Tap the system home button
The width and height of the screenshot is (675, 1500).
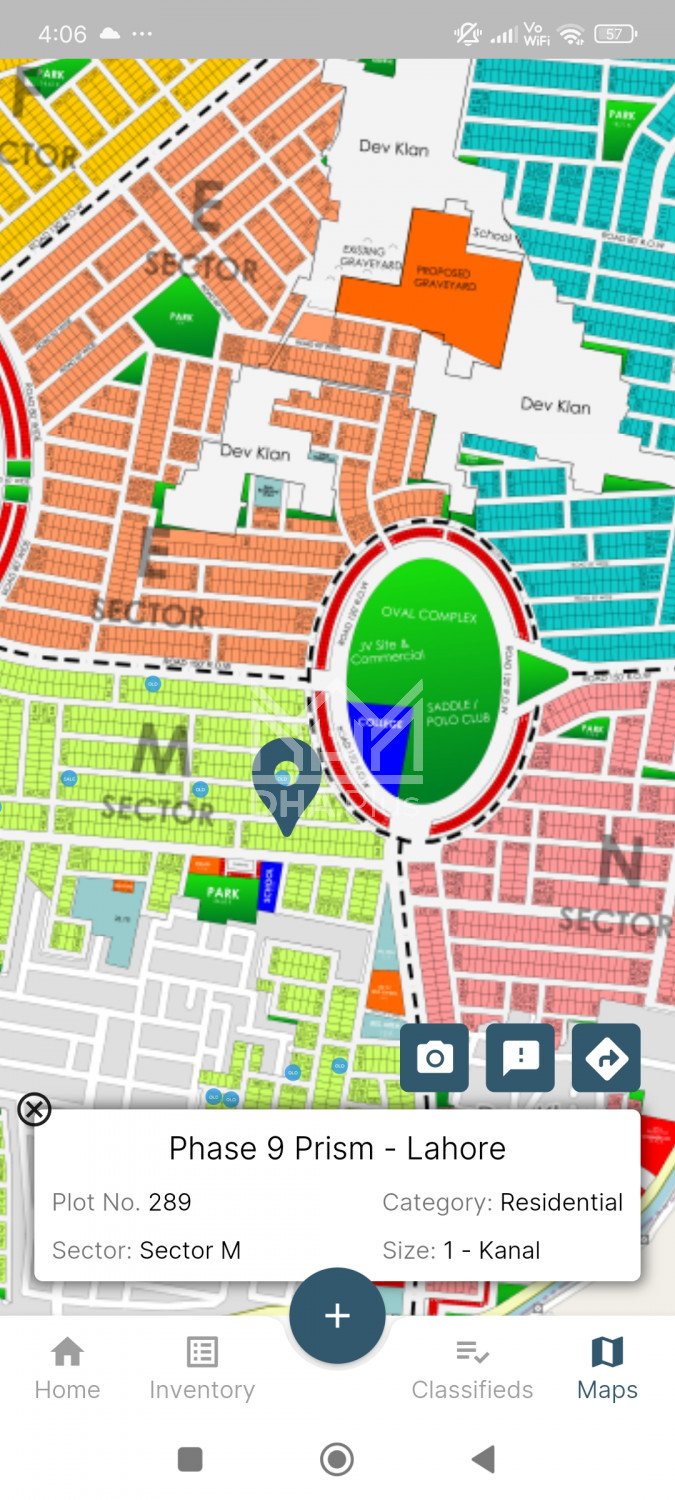pyautogui.click(x=337, y=1459)
